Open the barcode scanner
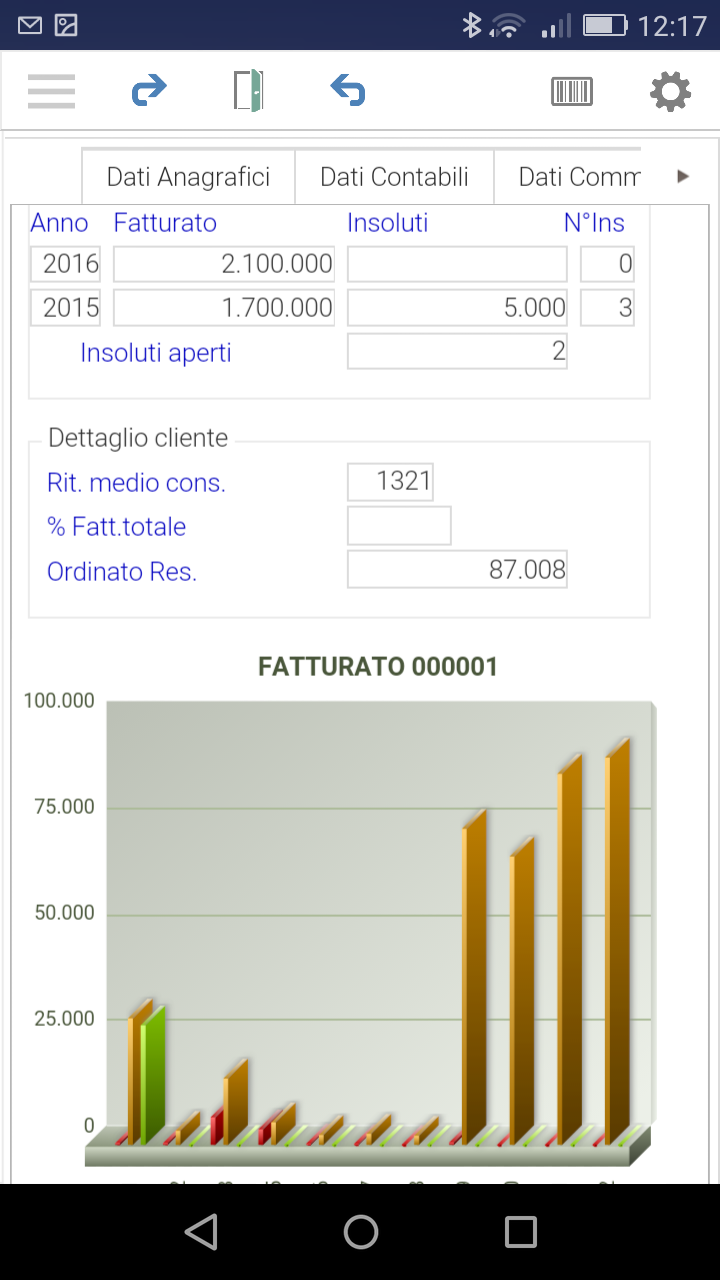Viewport: 720px width, 1280px height. 572,92
